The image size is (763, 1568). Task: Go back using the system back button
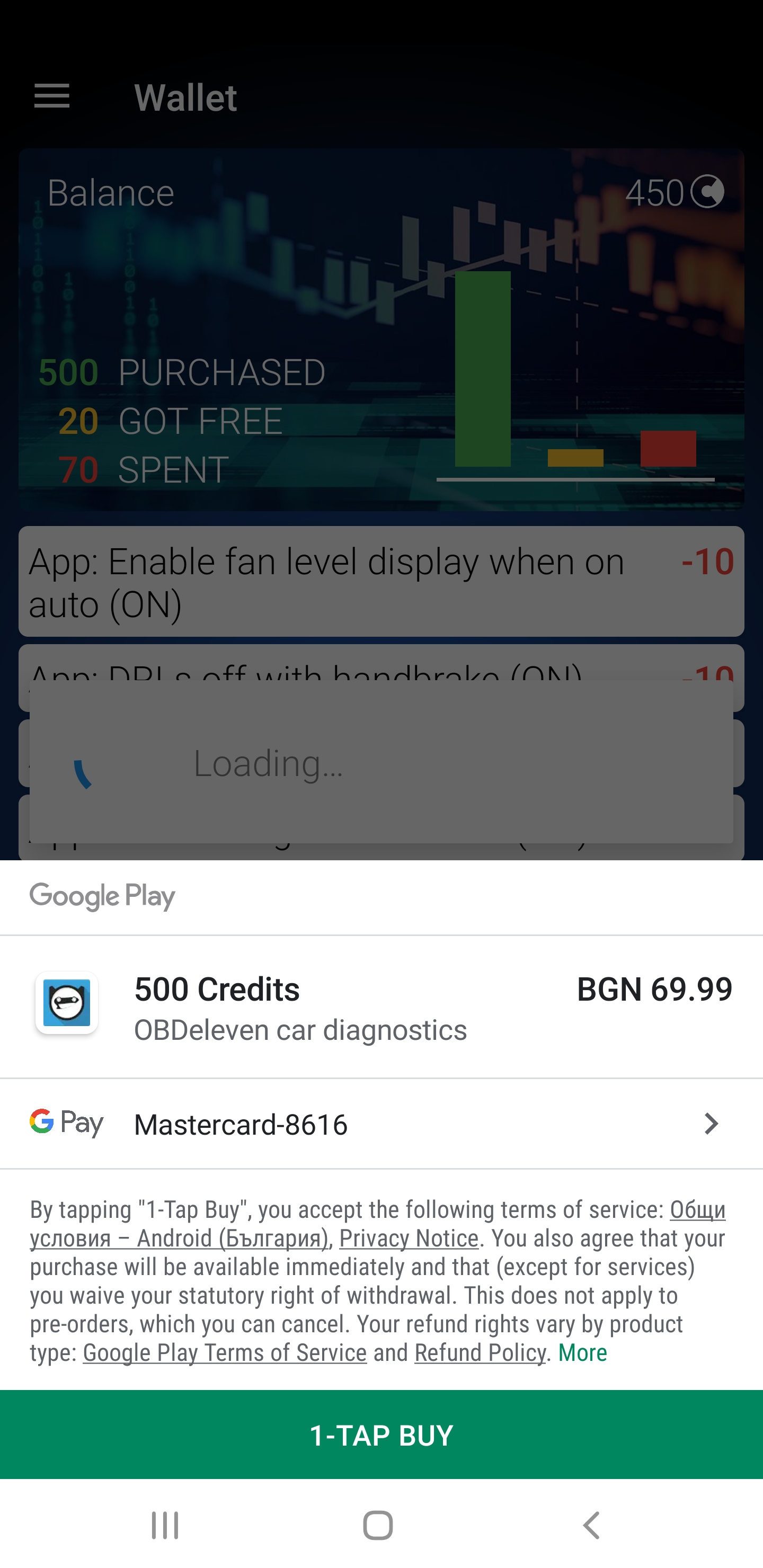click(591, 1525)
